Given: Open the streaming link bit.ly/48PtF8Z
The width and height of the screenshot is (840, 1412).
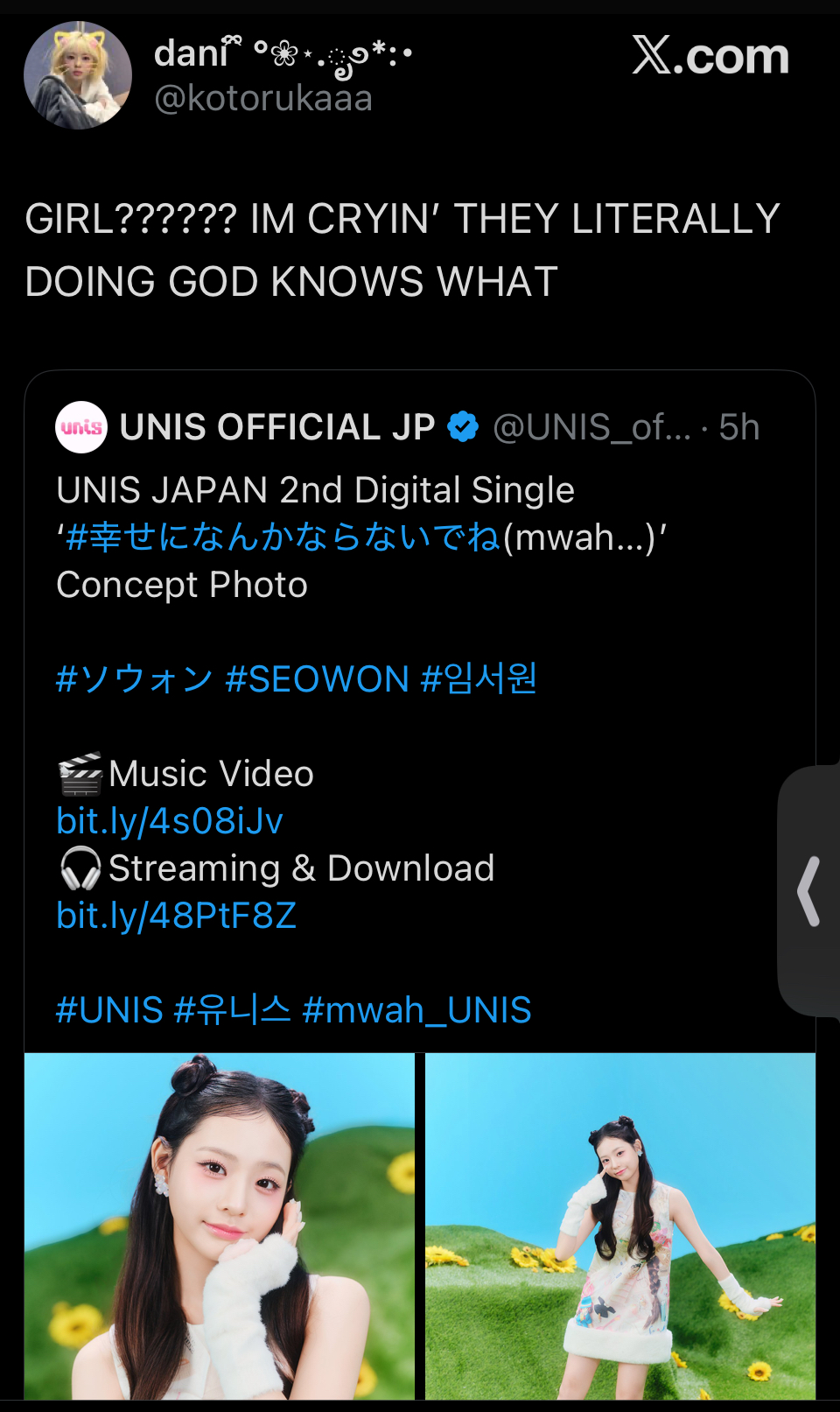Looking at the screenshot, I should [x=177, y=916].
